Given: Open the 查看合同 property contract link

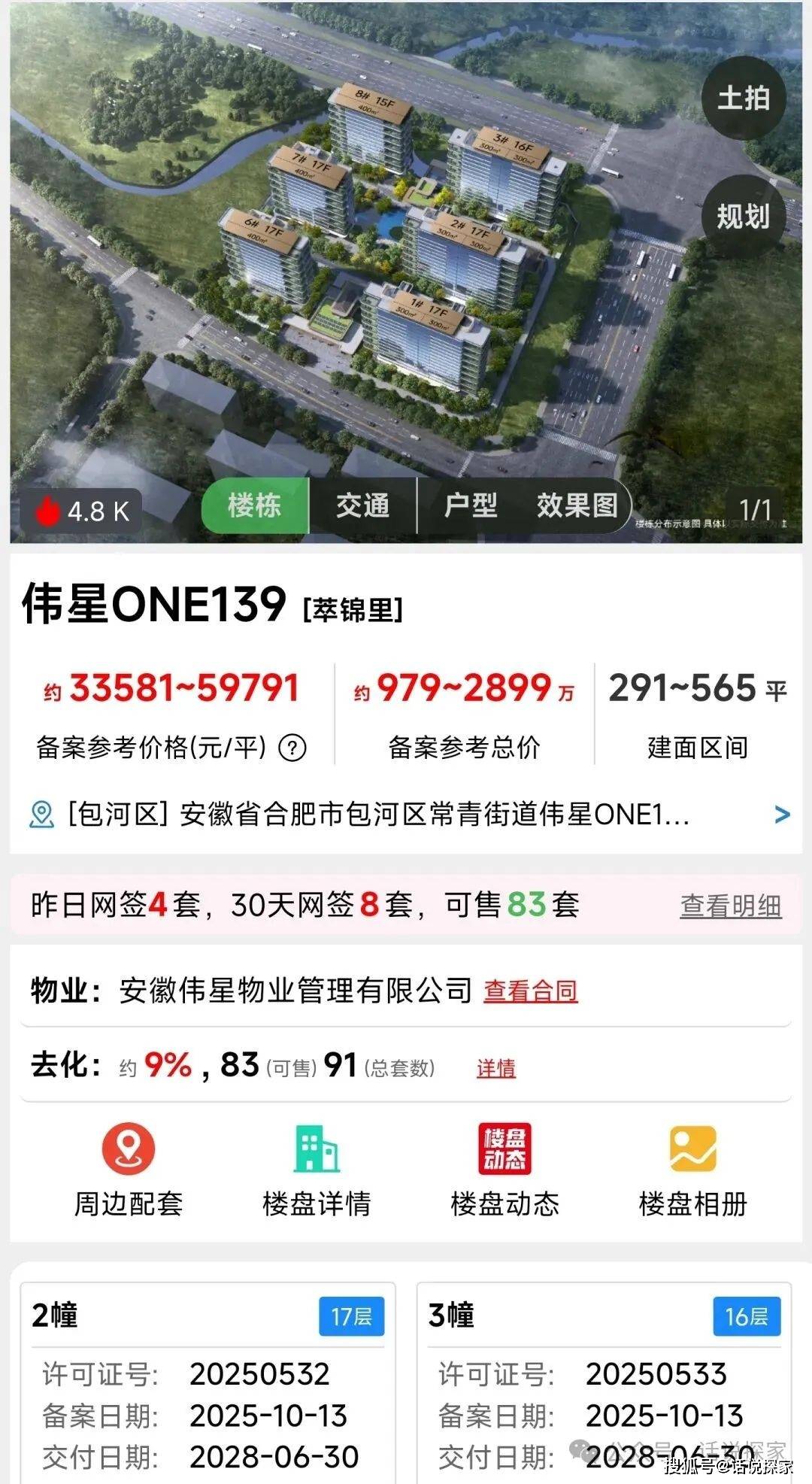Looking at the screenshot, I should pyautogui.click(x=530, y=991).
